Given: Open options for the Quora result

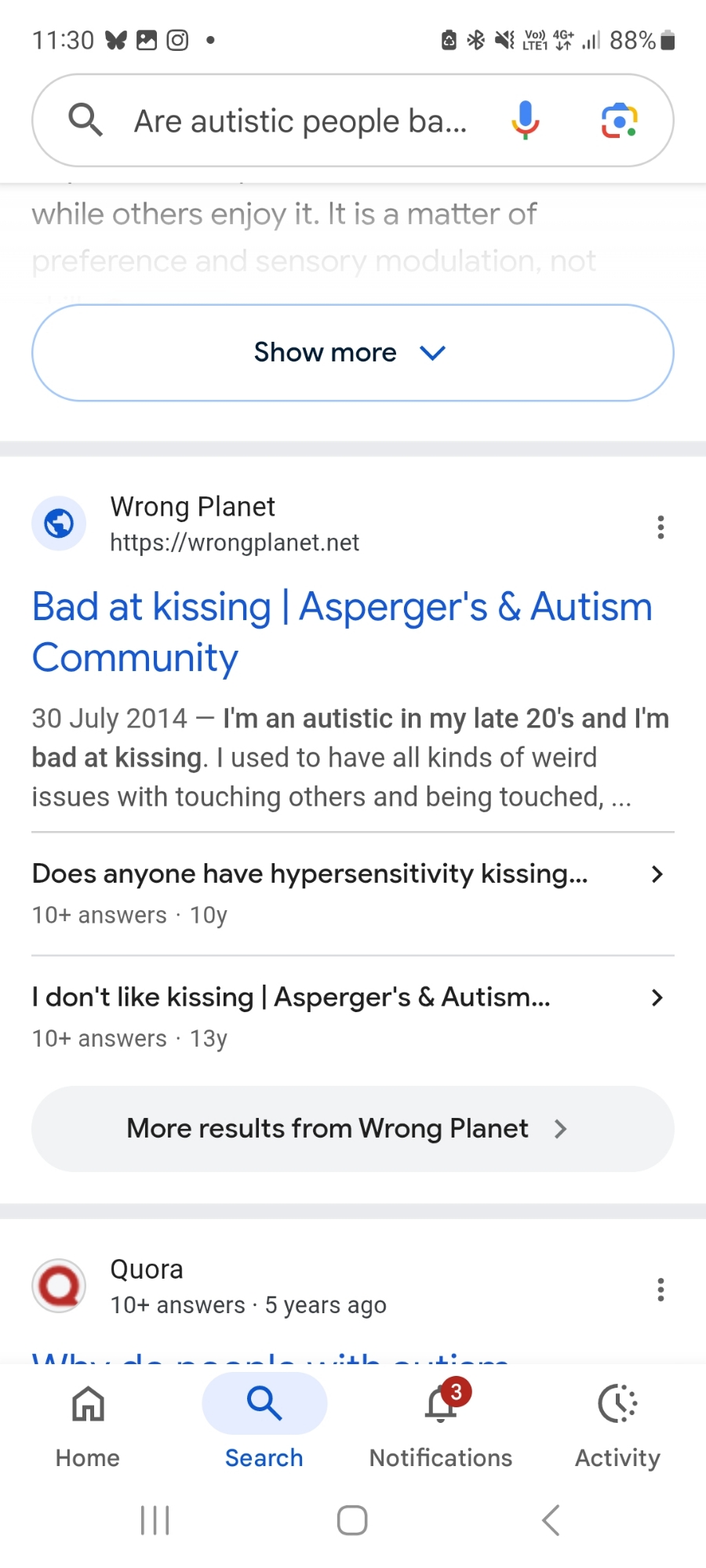Looking at the screenshot, I should tap(661, 1290).
